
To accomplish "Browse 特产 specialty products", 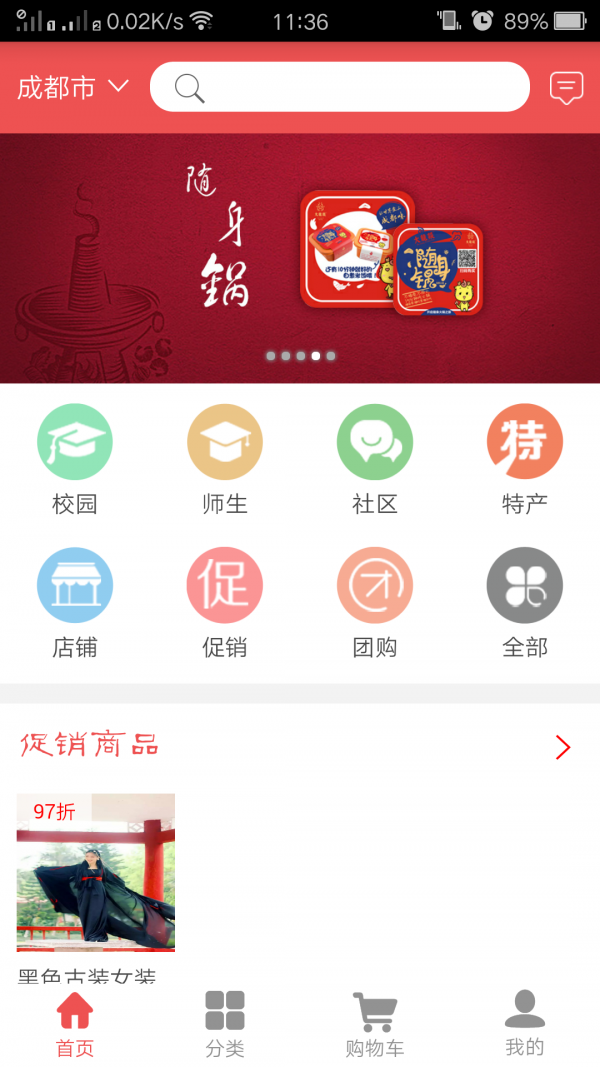I will point(525,459).
